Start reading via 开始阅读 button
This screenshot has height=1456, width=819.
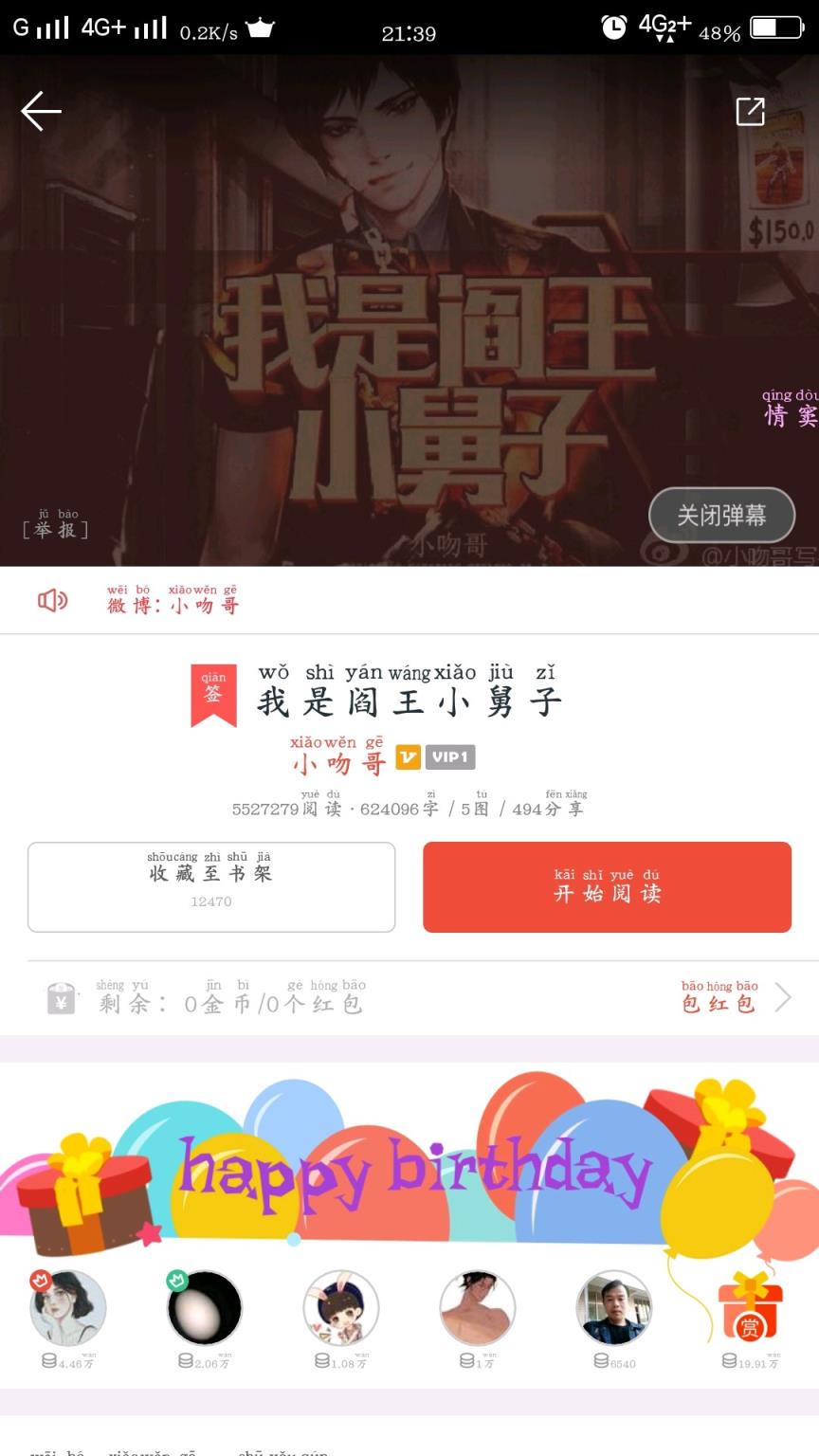[606, 885]
